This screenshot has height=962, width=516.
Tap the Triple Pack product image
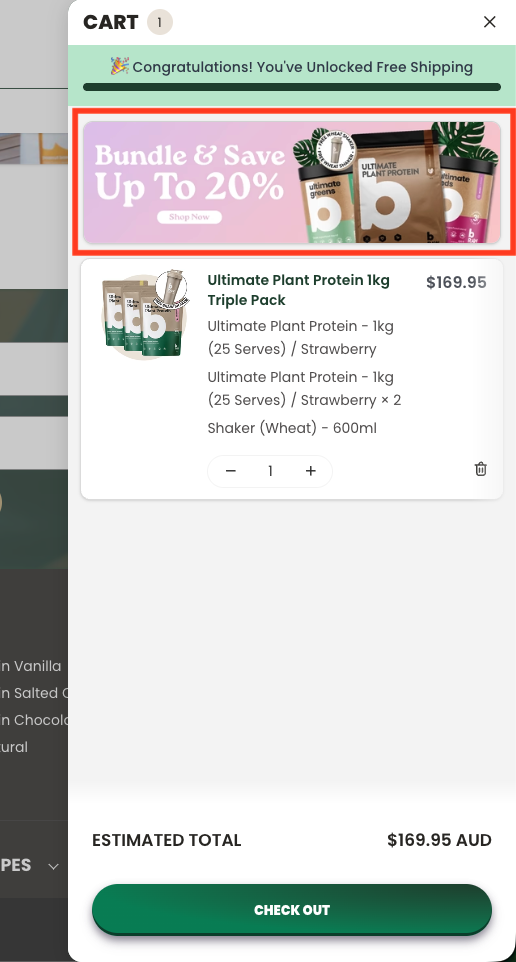145,315
